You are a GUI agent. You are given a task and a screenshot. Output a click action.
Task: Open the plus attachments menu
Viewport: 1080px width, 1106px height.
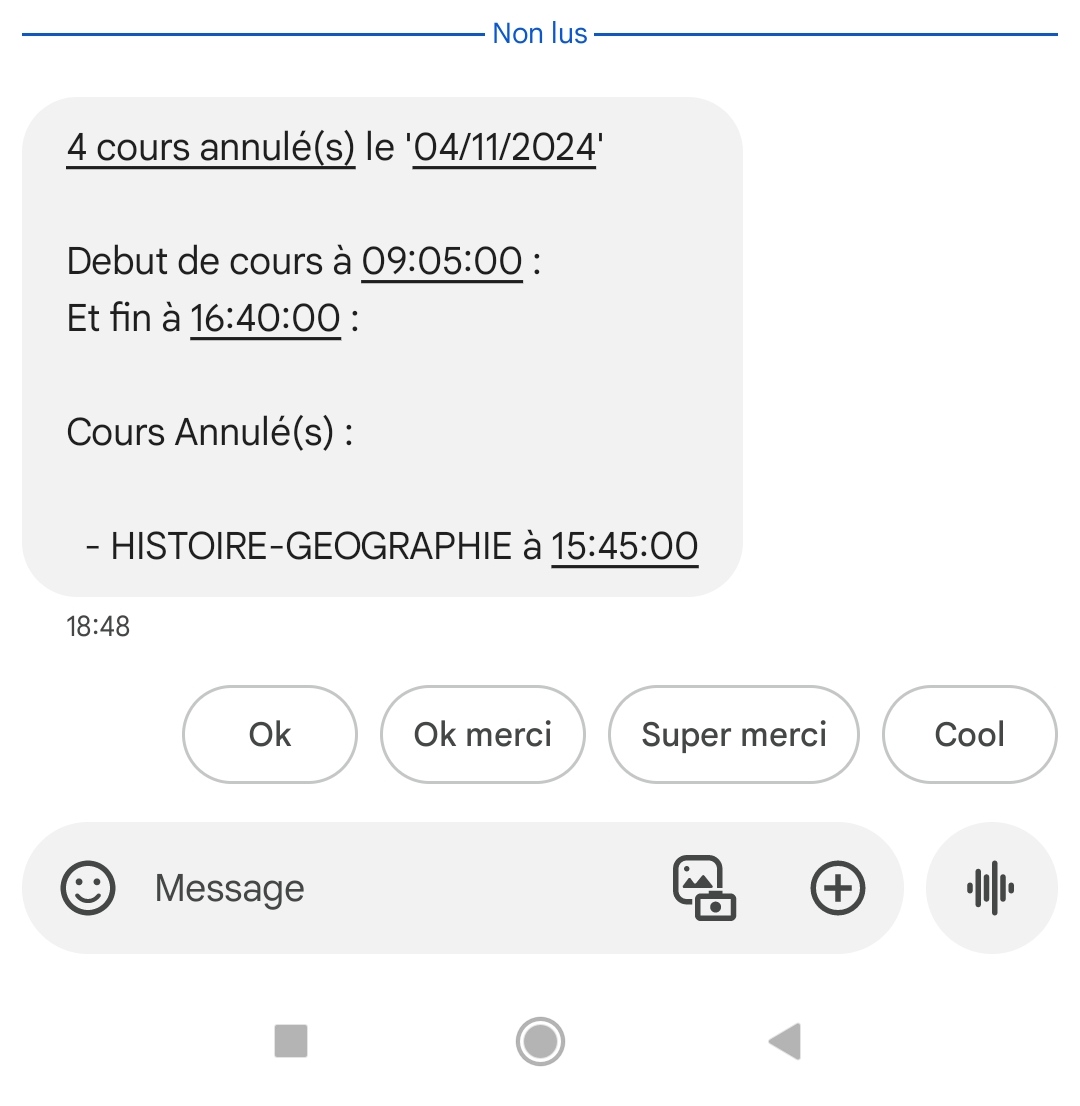click(x=837, y=888)
